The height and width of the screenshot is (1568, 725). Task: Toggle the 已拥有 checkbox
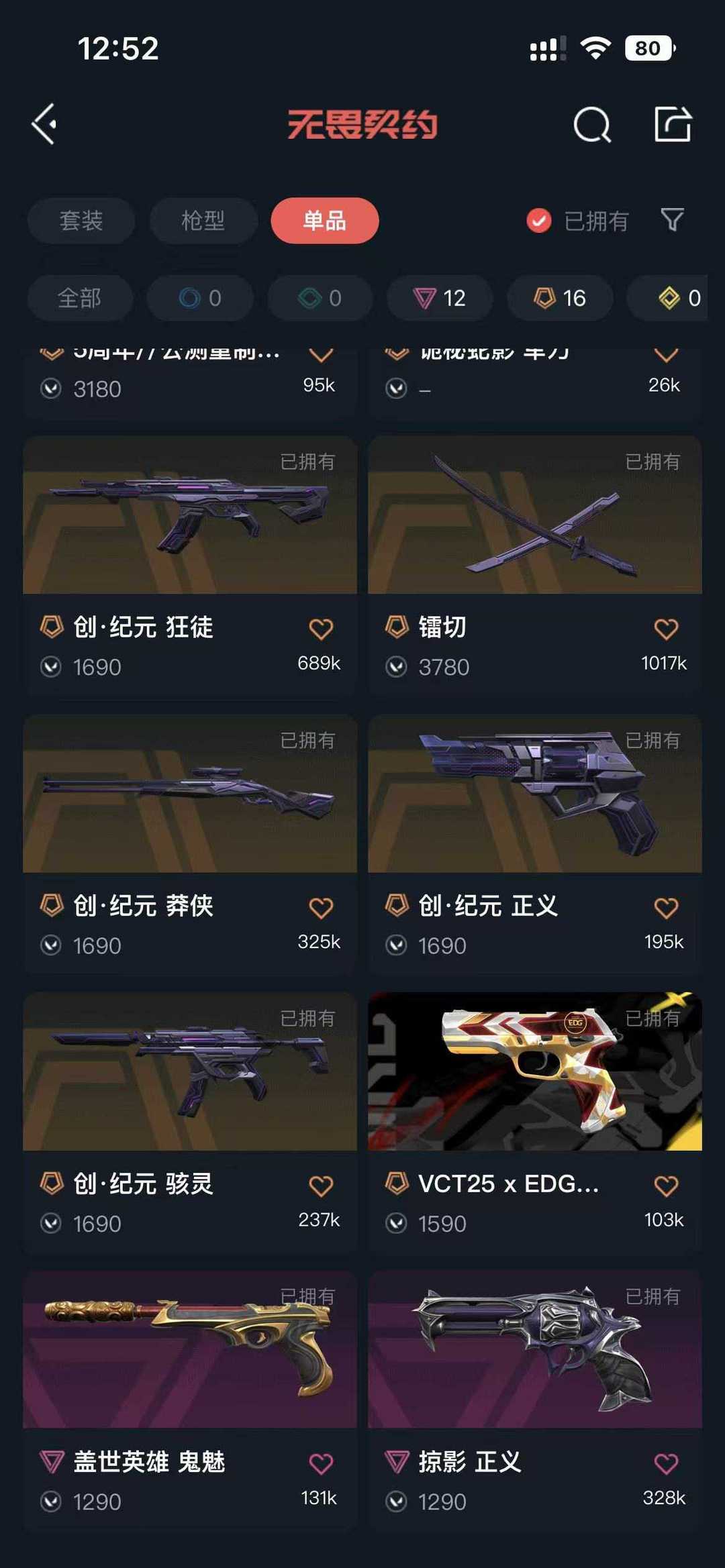pos(539,220)
